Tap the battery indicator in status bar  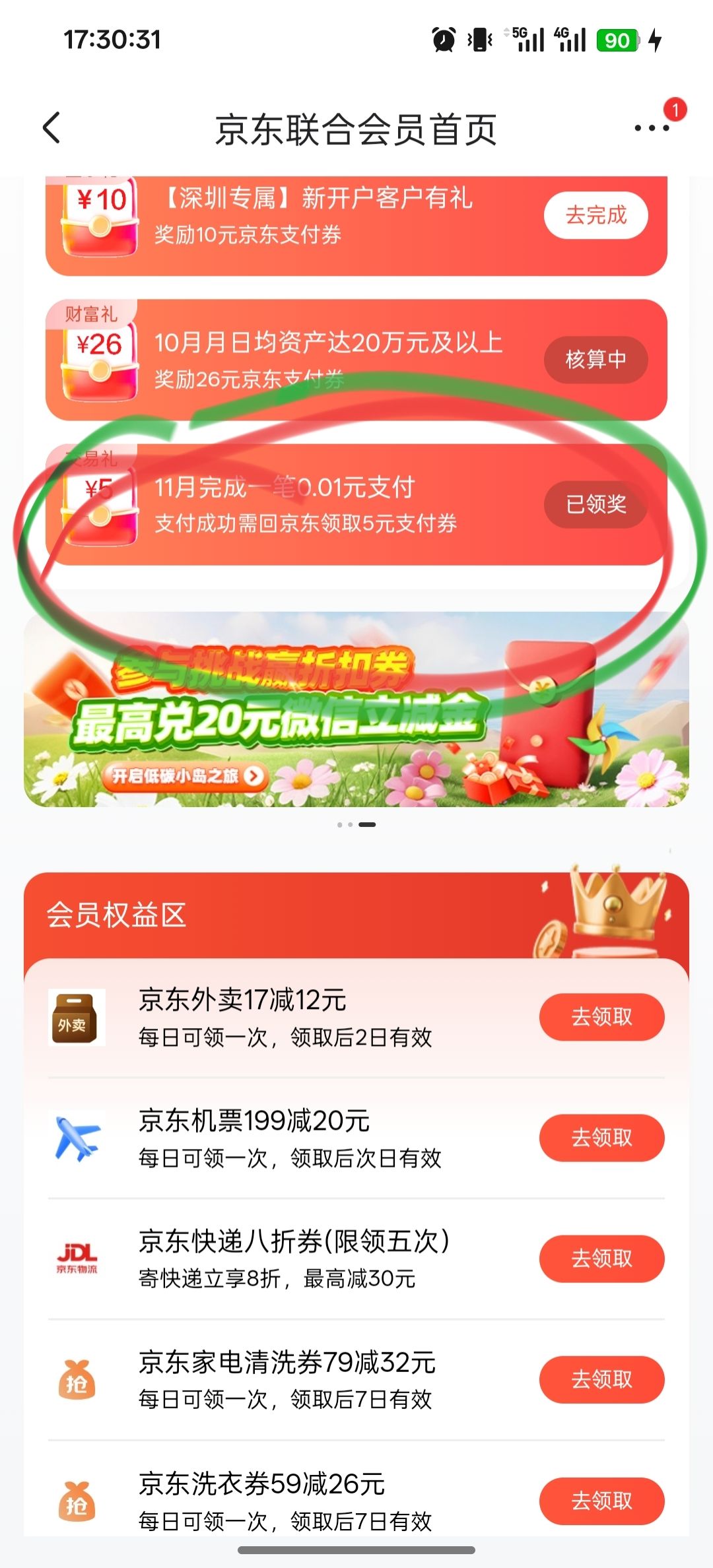[x=617, y=41]
